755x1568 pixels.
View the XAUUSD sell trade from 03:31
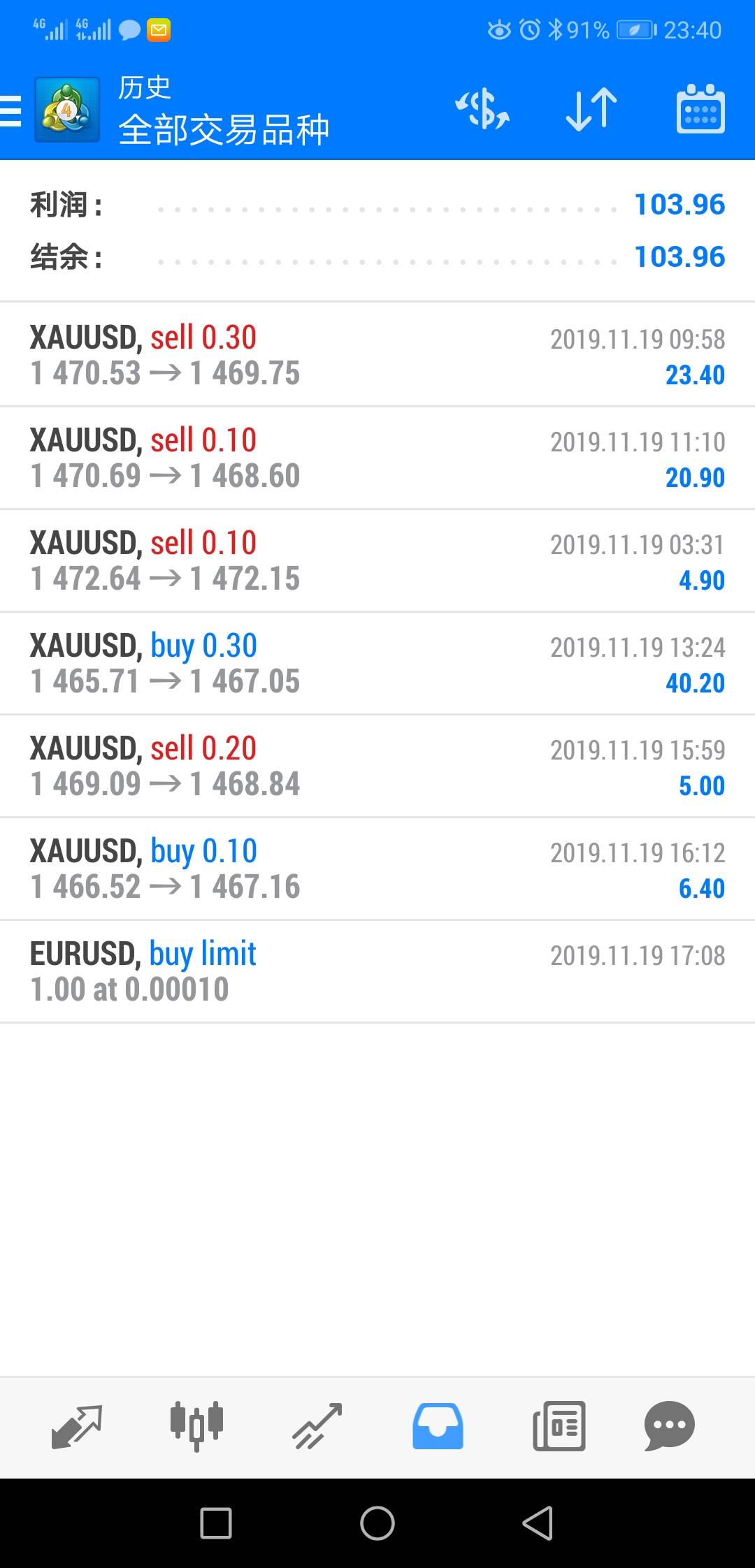(x=377, y=560)
